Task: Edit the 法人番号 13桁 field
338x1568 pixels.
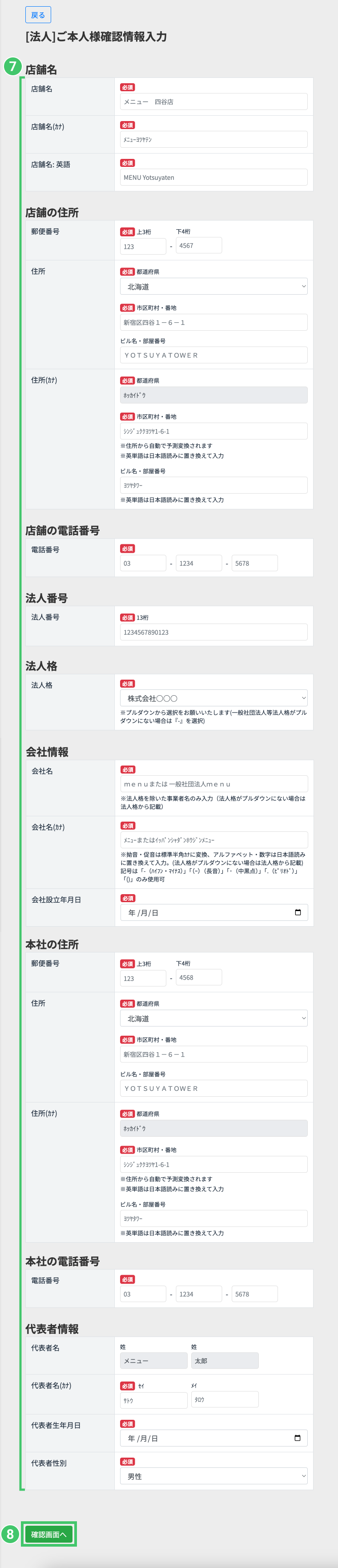Action: tap(213, 632)
